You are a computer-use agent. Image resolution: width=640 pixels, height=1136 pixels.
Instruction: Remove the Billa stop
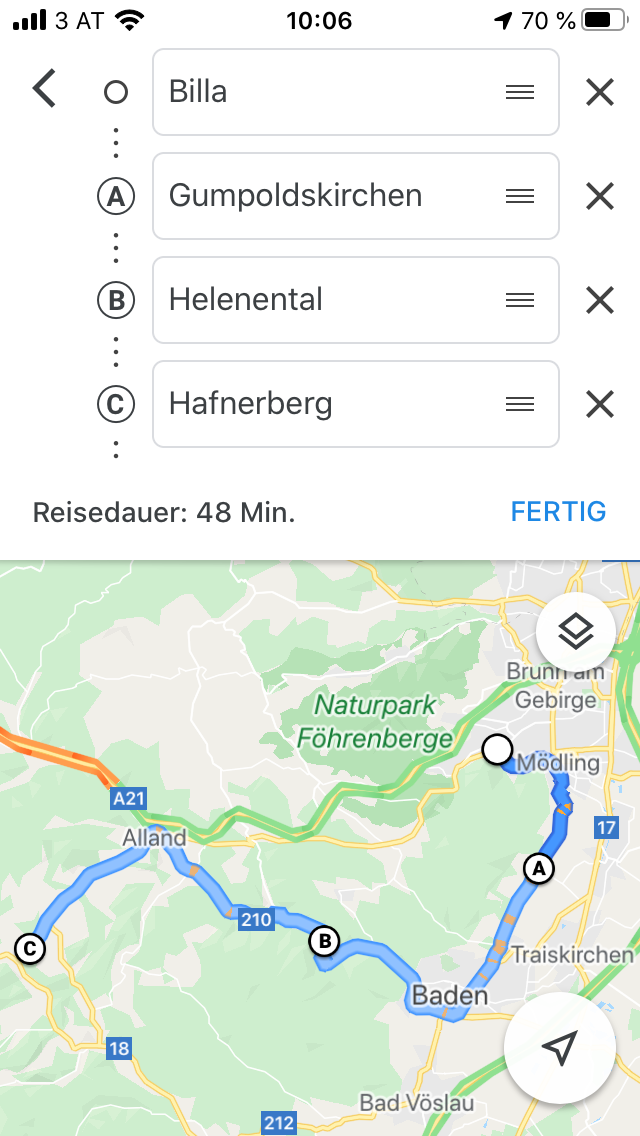(600, 92)
